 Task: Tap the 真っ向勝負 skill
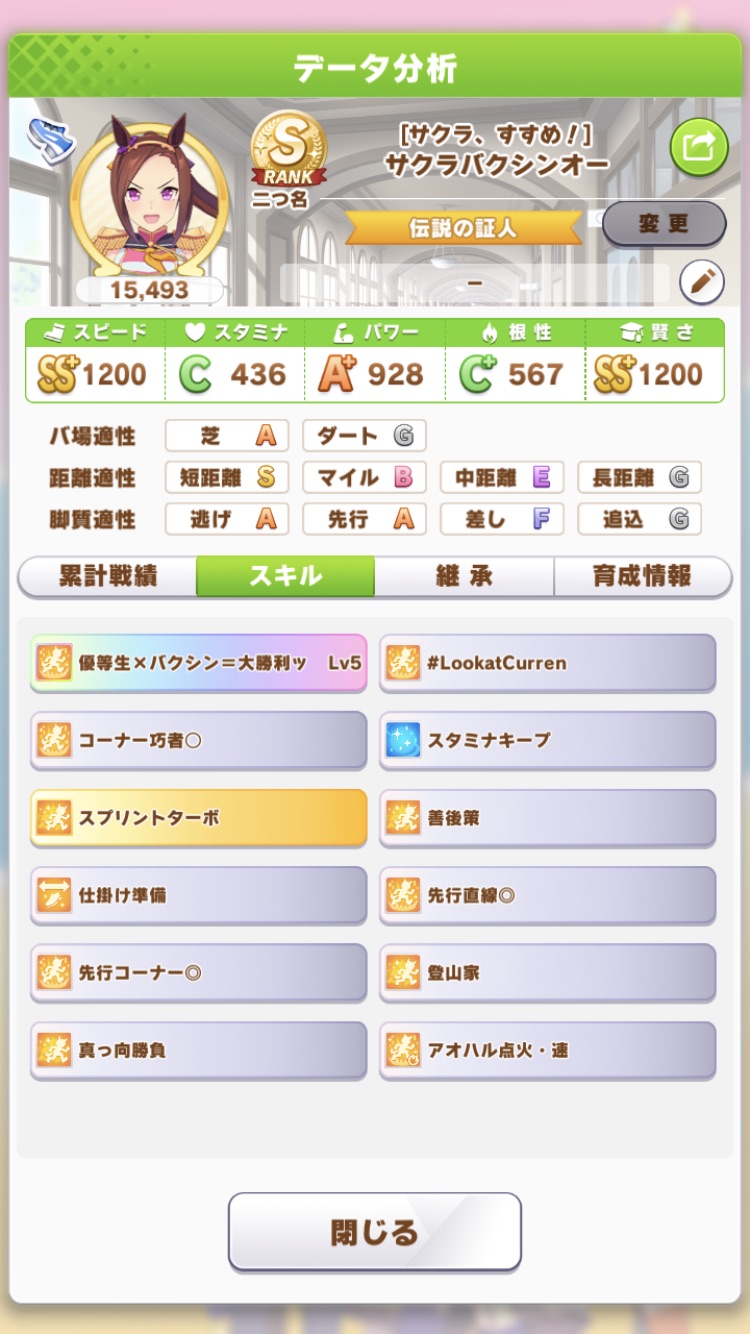coord(198,1050)
